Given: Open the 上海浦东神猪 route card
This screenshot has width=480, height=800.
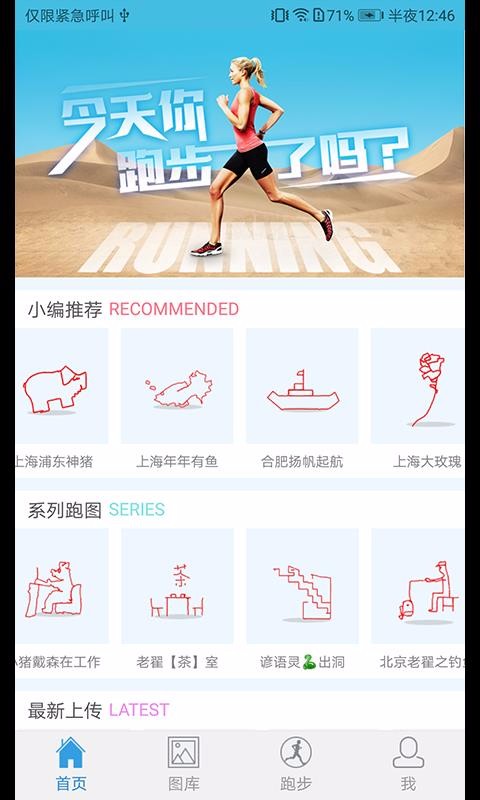Looking at the screenshot, I should [x=62, y=399].
